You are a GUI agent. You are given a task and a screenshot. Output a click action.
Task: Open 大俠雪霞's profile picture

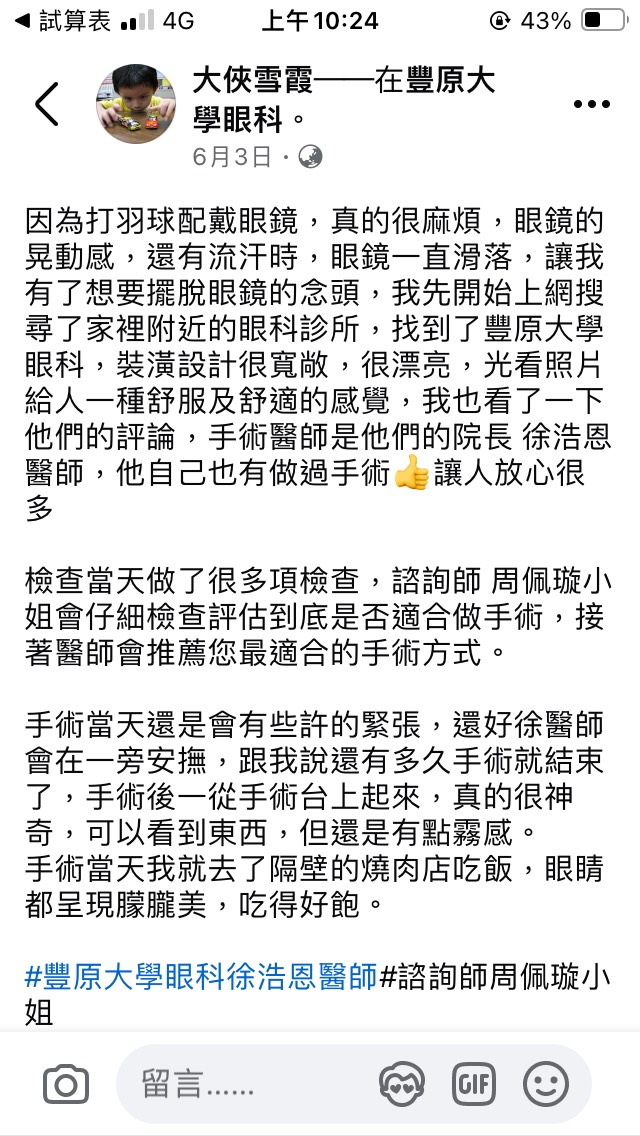click(x=137, y=104)
